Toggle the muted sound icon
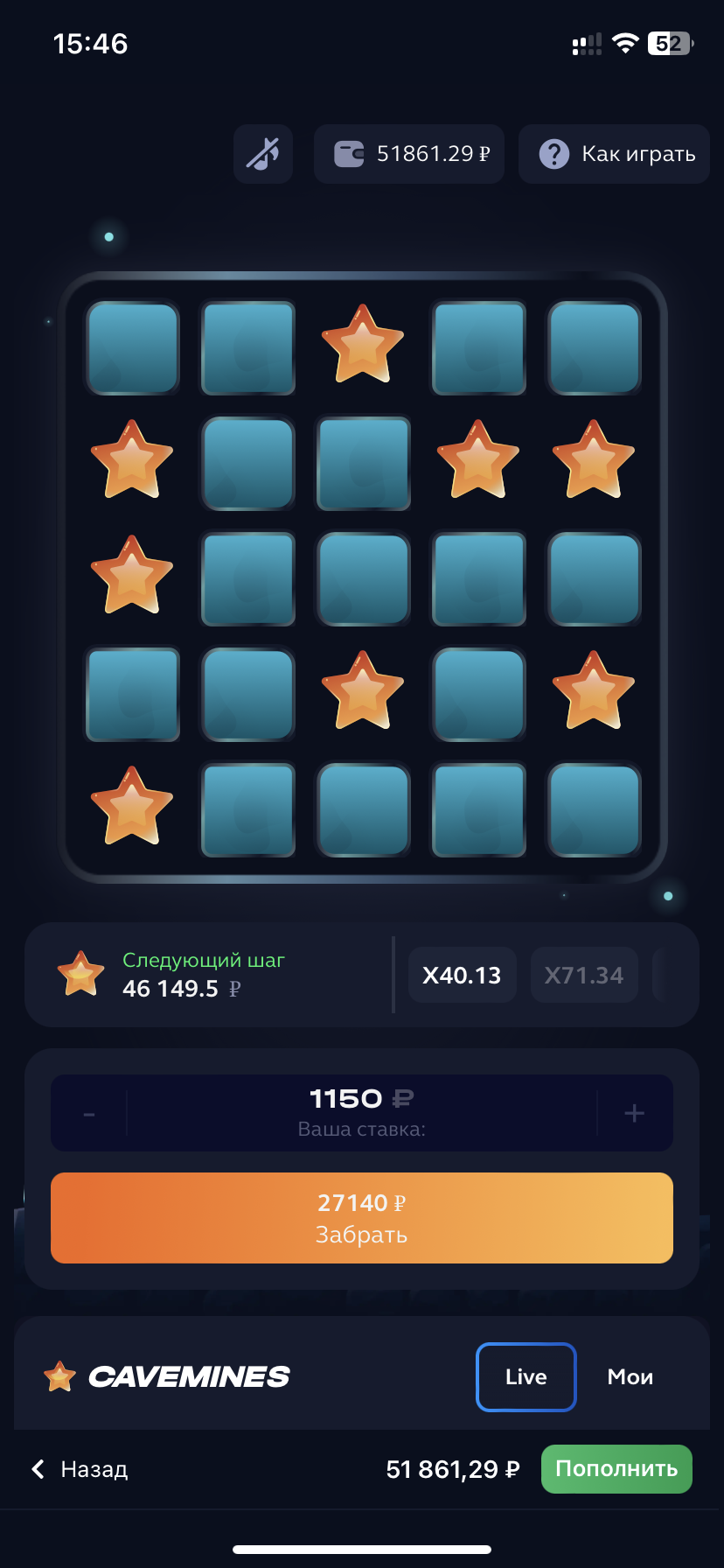This screenshot has height=1568, width=724. pyautogui.click(x=262, y=154)
